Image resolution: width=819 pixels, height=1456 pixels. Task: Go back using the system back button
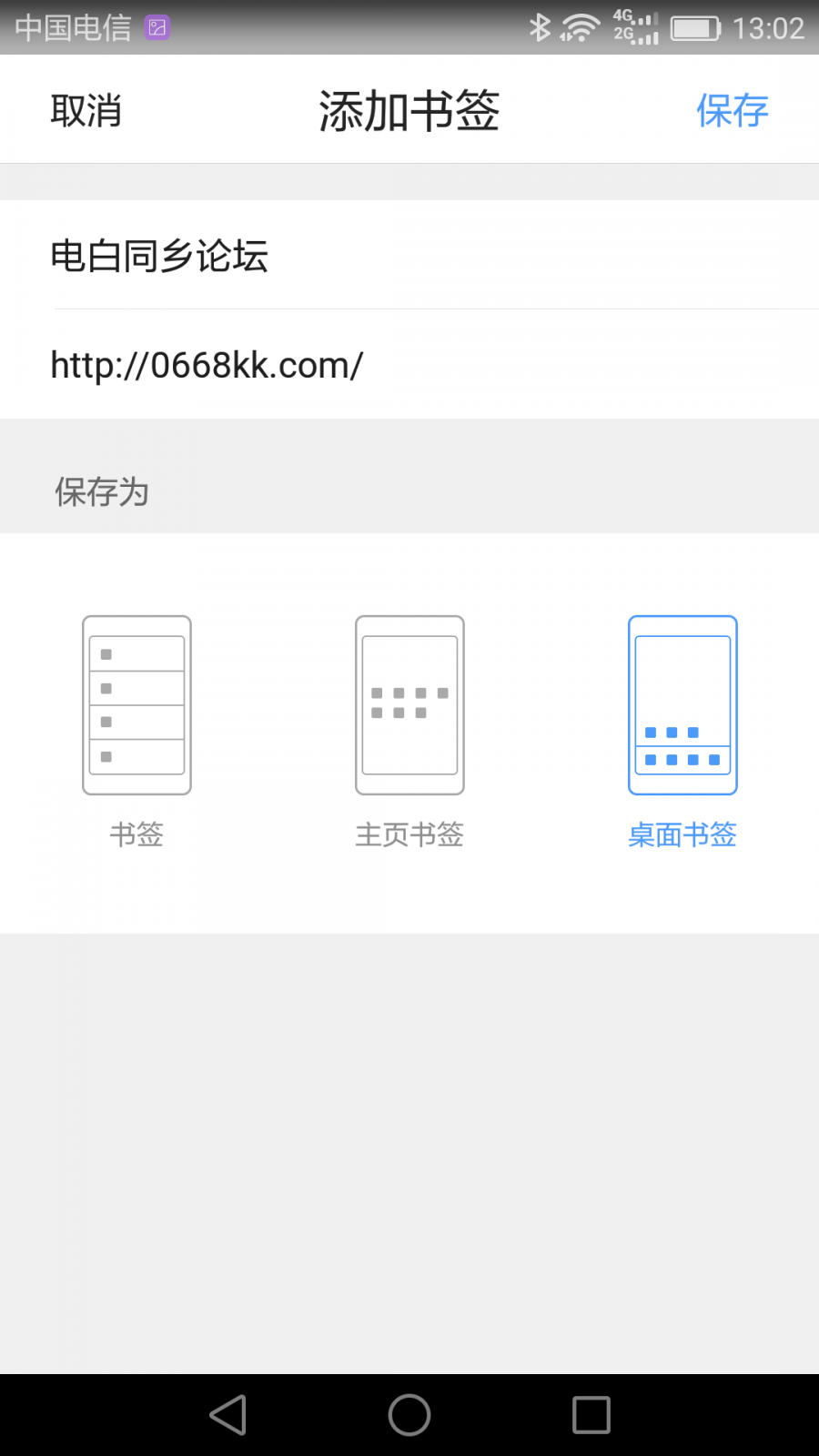click(227, 1415)
